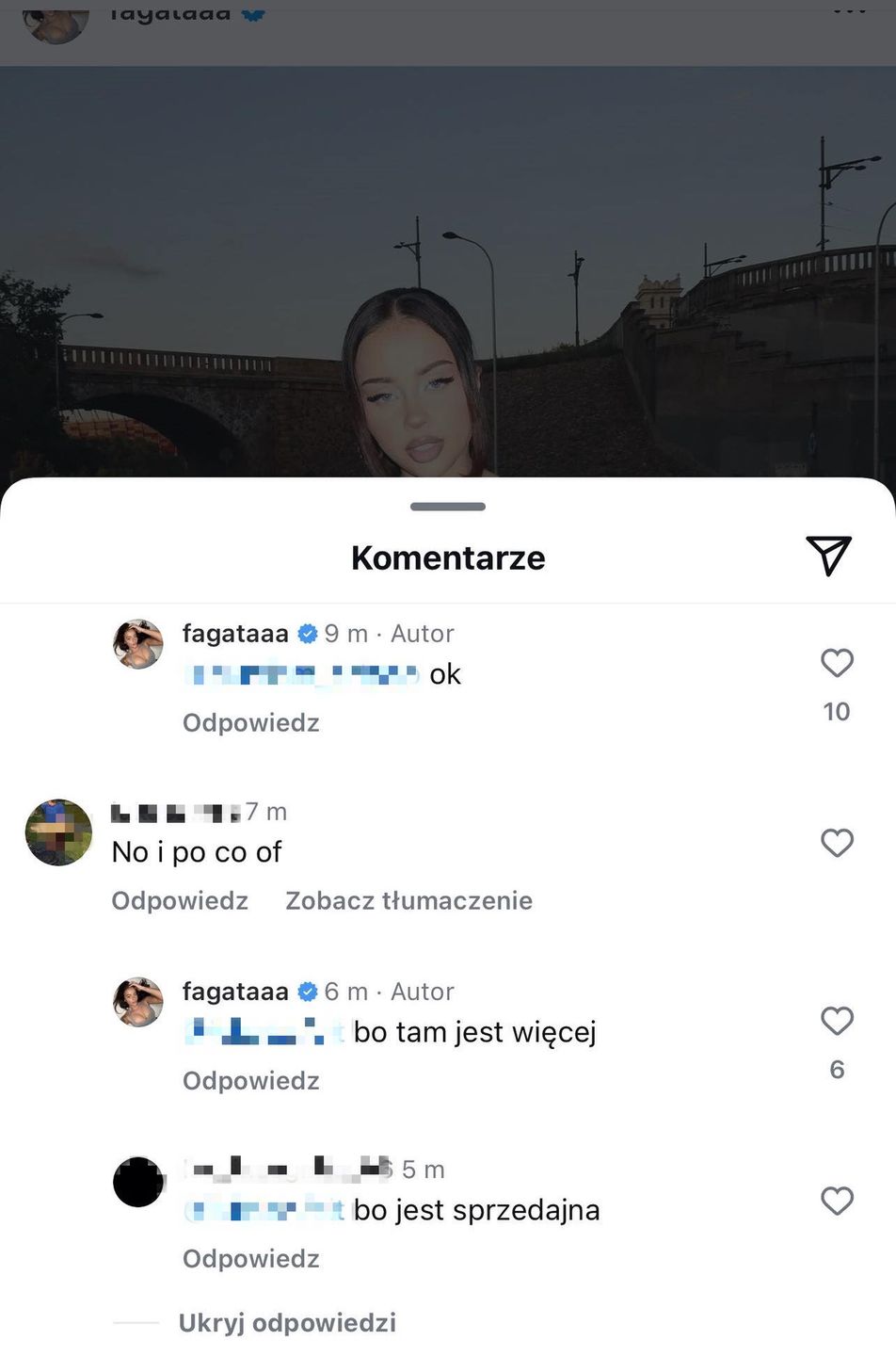Viewport: 896px width, 1356px height.
Task: Open the black avatar of the 5 m commenter
Action: pyautogui.click(x=138, y=1181)
